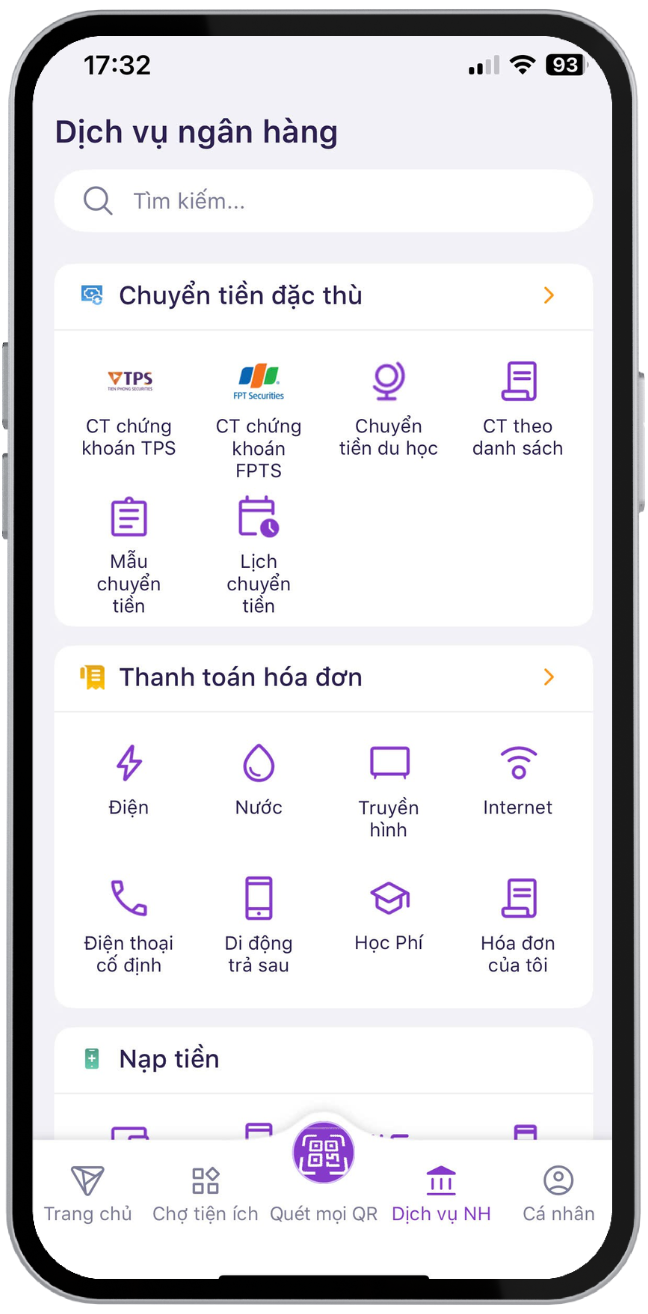Open Mẫu chuyển tiền
Viewport: 648px width, 1314px height.
click(x=129, y=555)
